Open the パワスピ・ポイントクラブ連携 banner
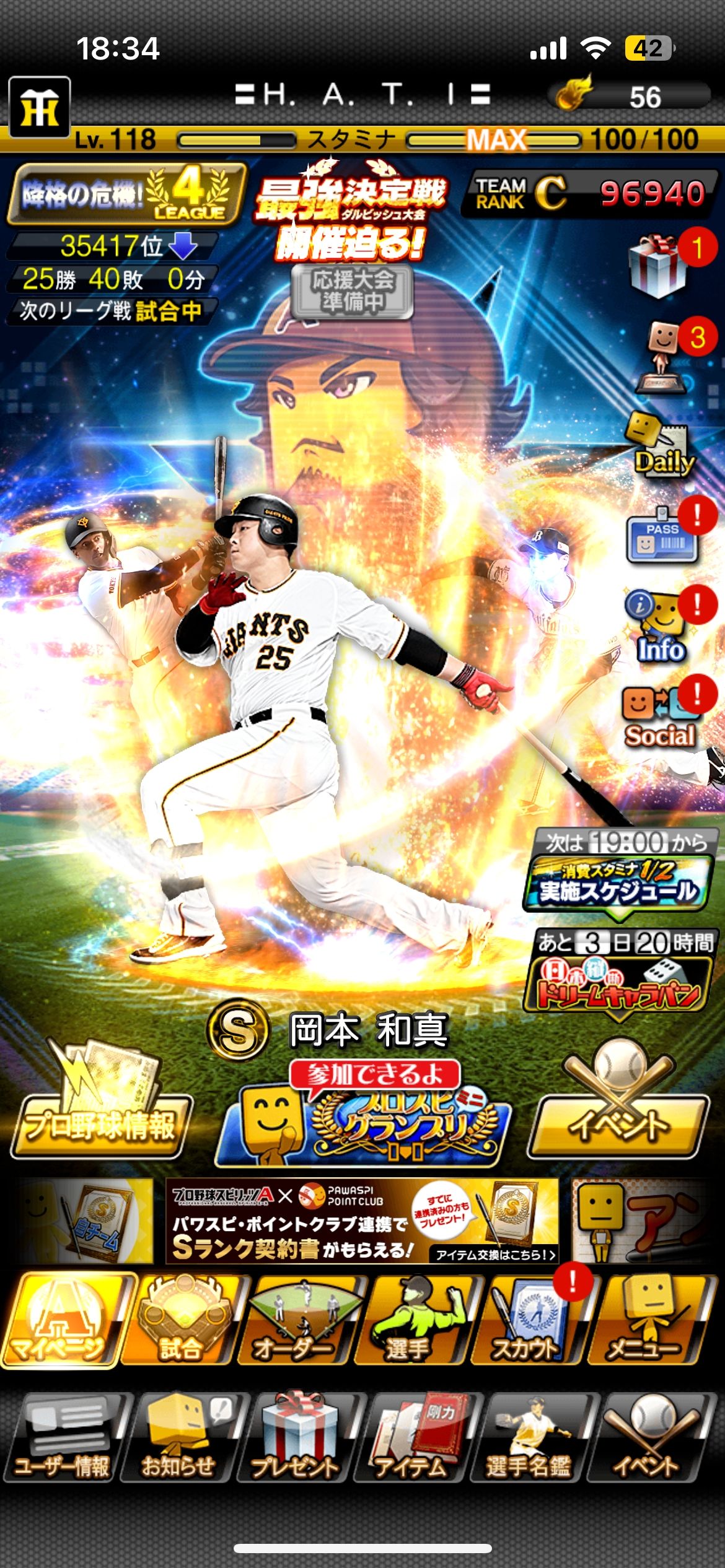 (362, 1221)
